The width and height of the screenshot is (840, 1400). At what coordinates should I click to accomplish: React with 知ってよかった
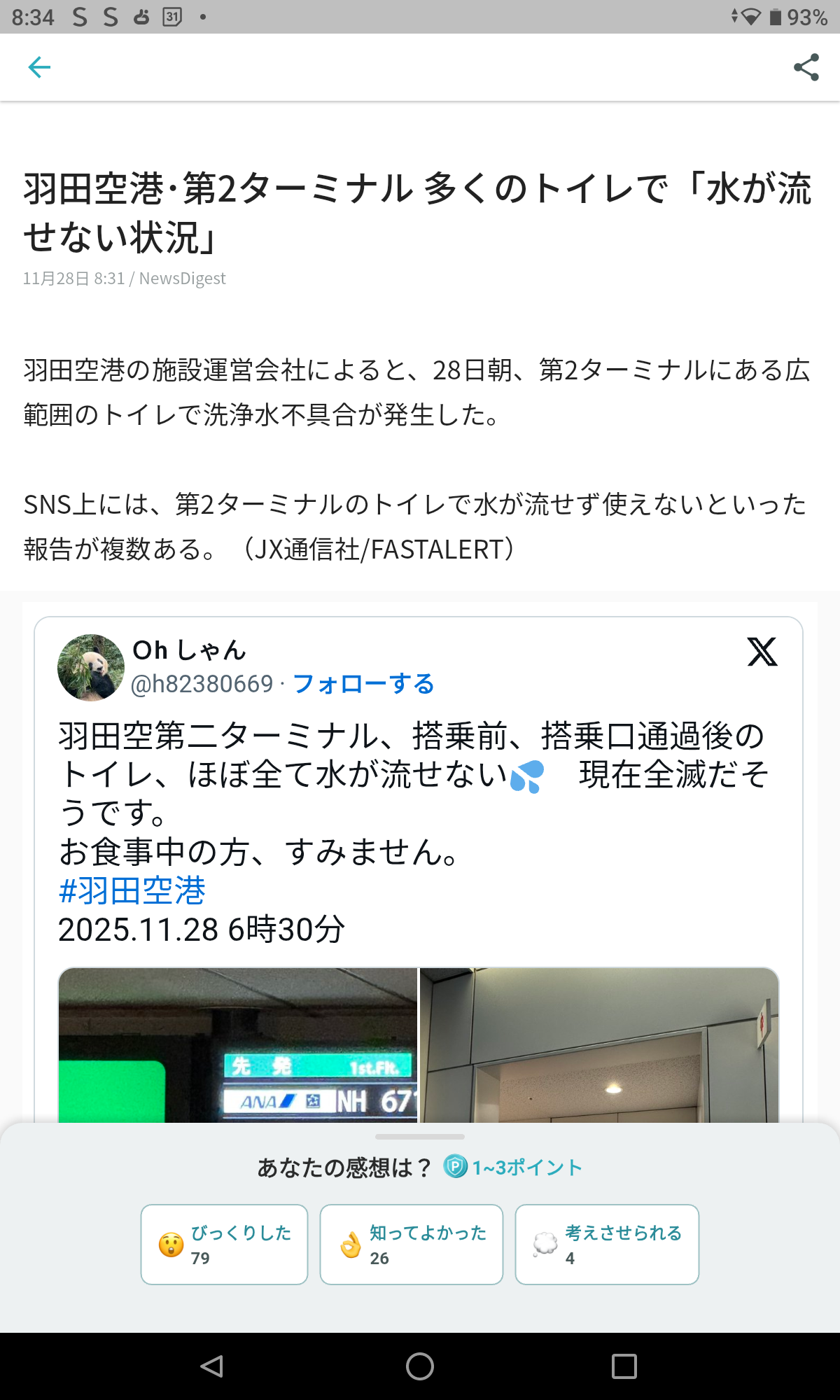point(412,1244)
